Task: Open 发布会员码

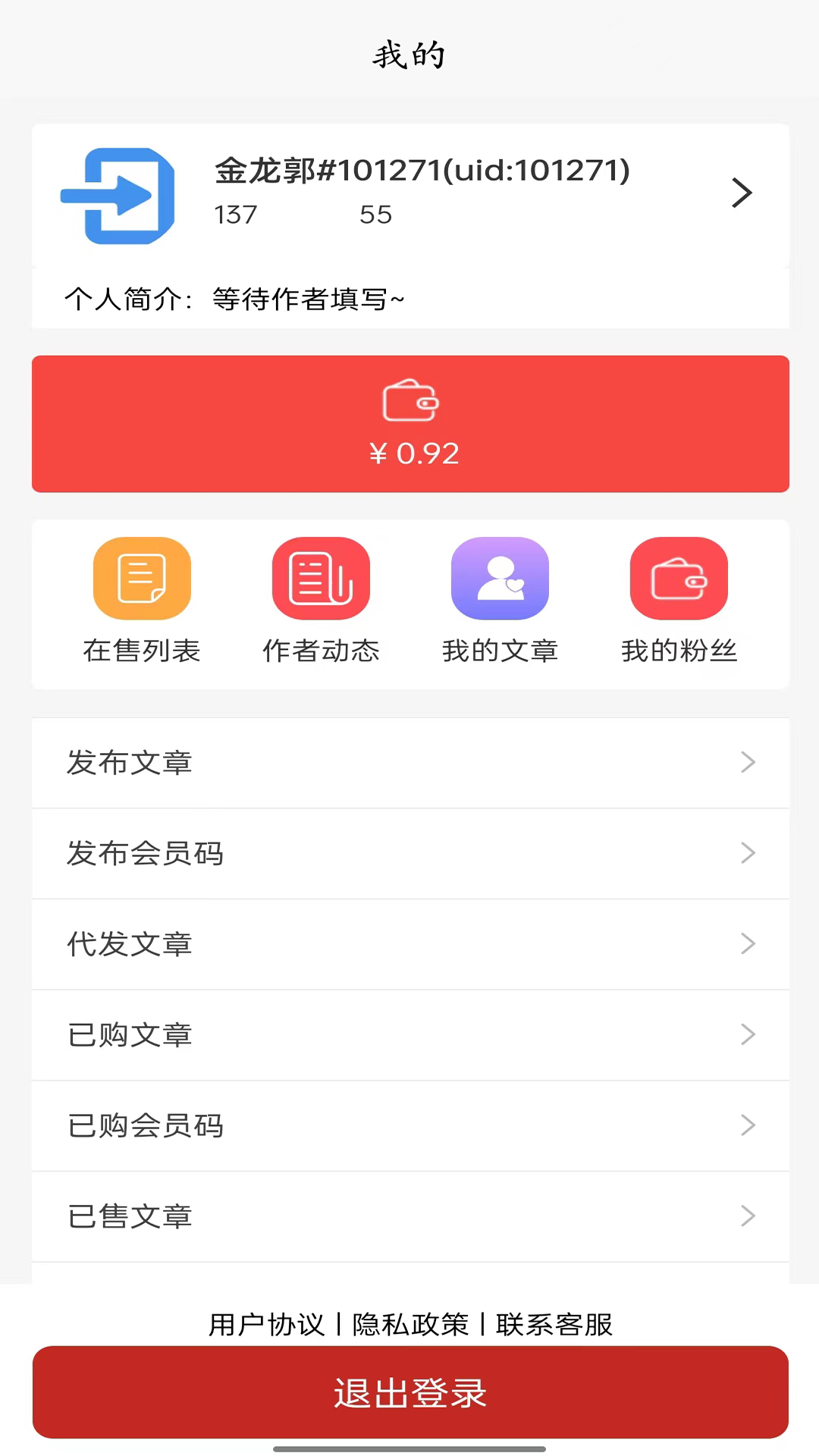Action: click(x=410, y=854)
